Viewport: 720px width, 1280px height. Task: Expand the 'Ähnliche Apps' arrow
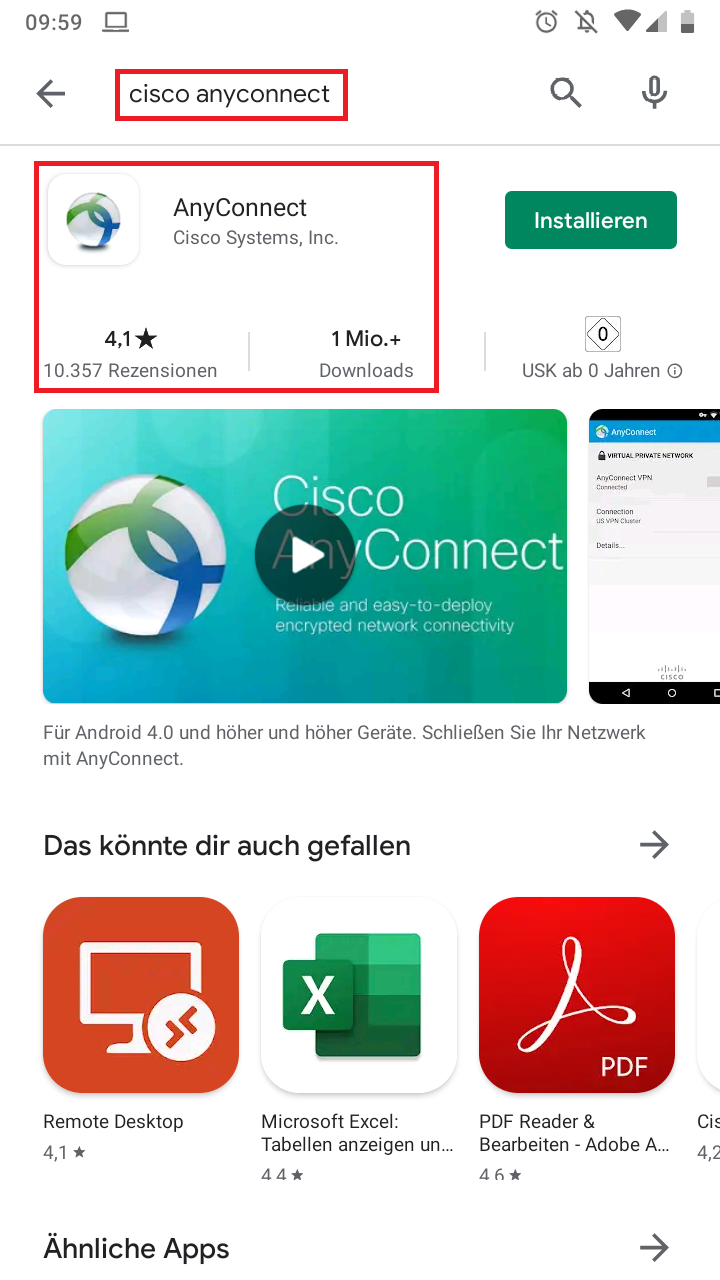tap(654, 1247)
